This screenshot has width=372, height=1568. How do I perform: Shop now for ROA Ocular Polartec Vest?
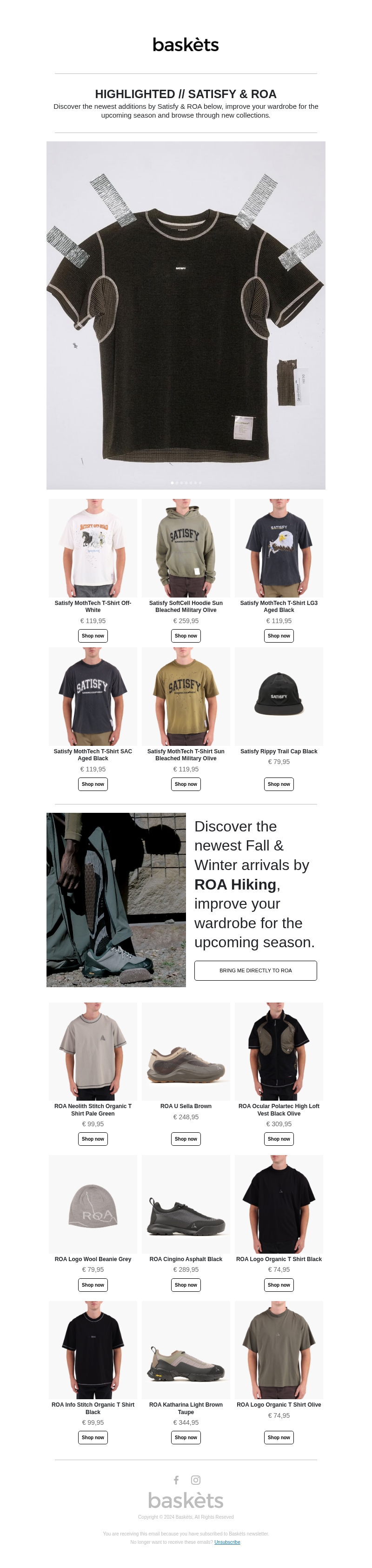279,1139
